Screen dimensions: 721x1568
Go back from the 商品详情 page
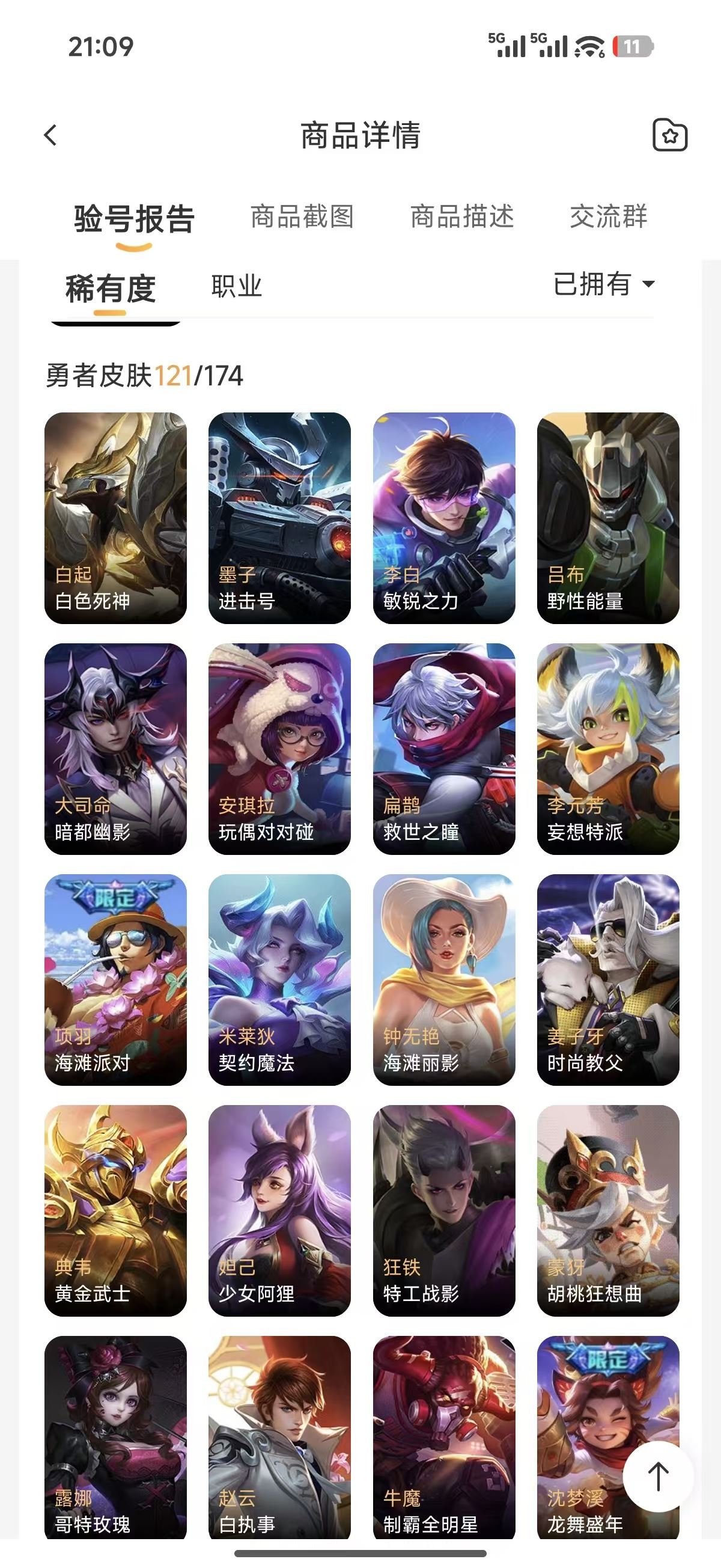click(x=51, y=135)
